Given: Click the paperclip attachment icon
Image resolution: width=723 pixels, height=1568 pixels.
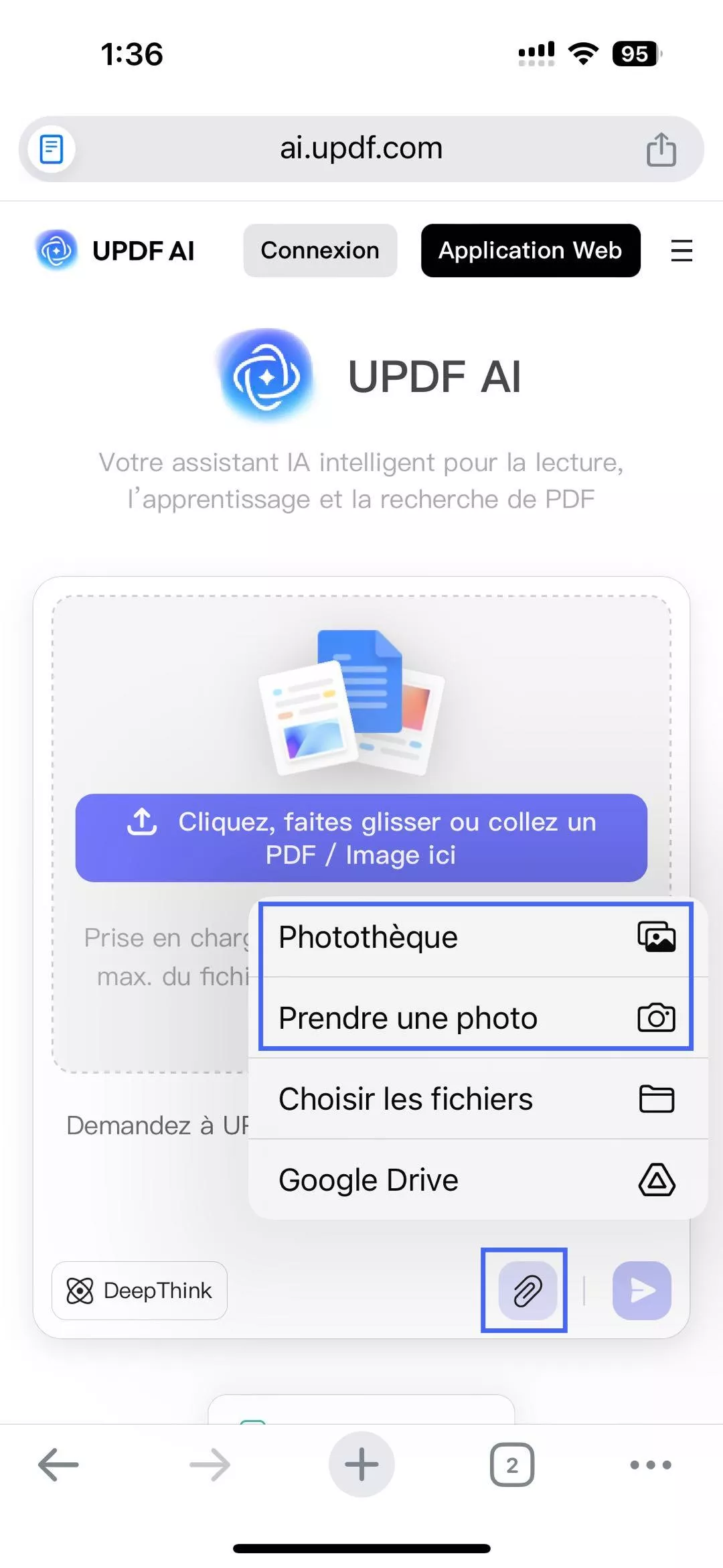Looking at the screenshot, I should pyautogui.click(x=525, y=1289).
